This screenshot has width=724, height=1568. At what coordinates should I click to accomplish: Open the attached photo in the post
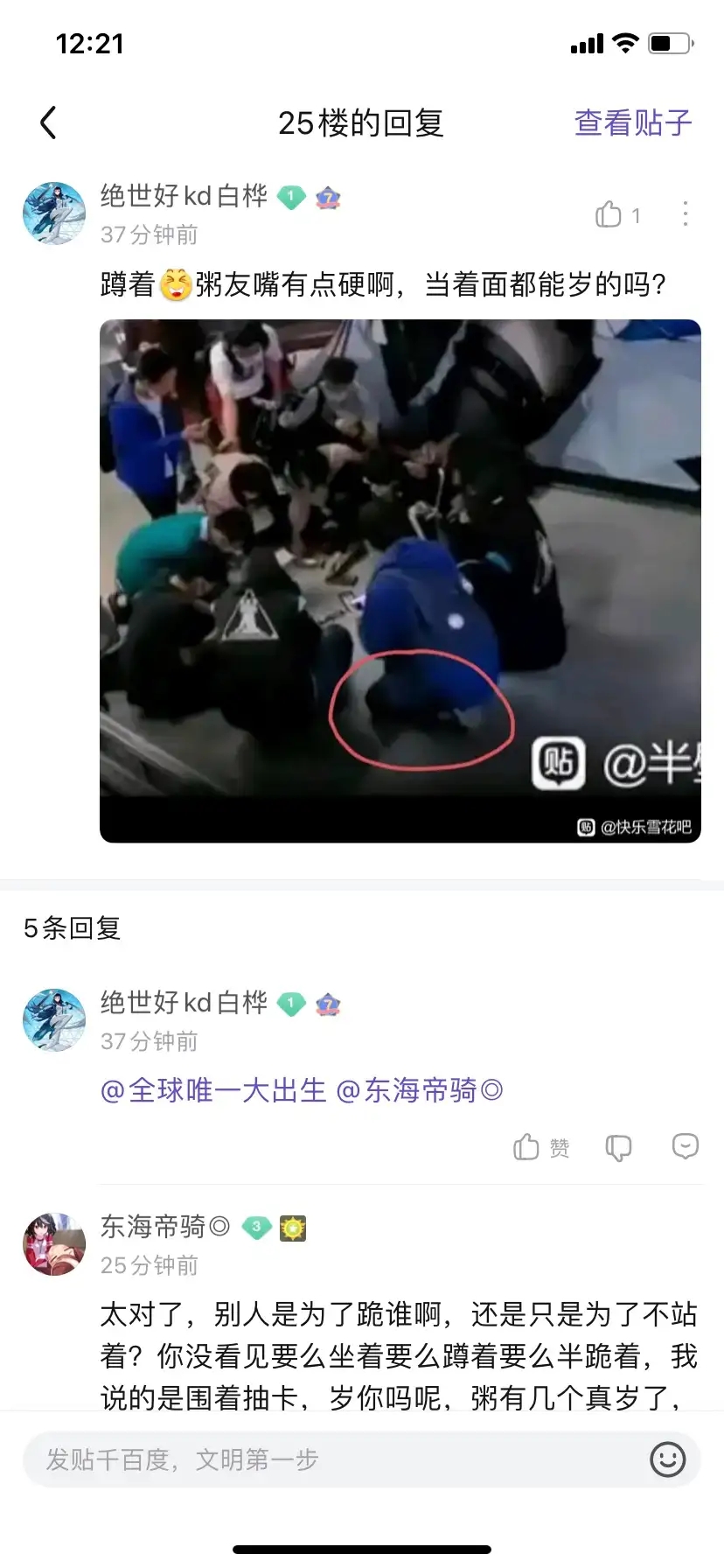(x=400, y=580)
